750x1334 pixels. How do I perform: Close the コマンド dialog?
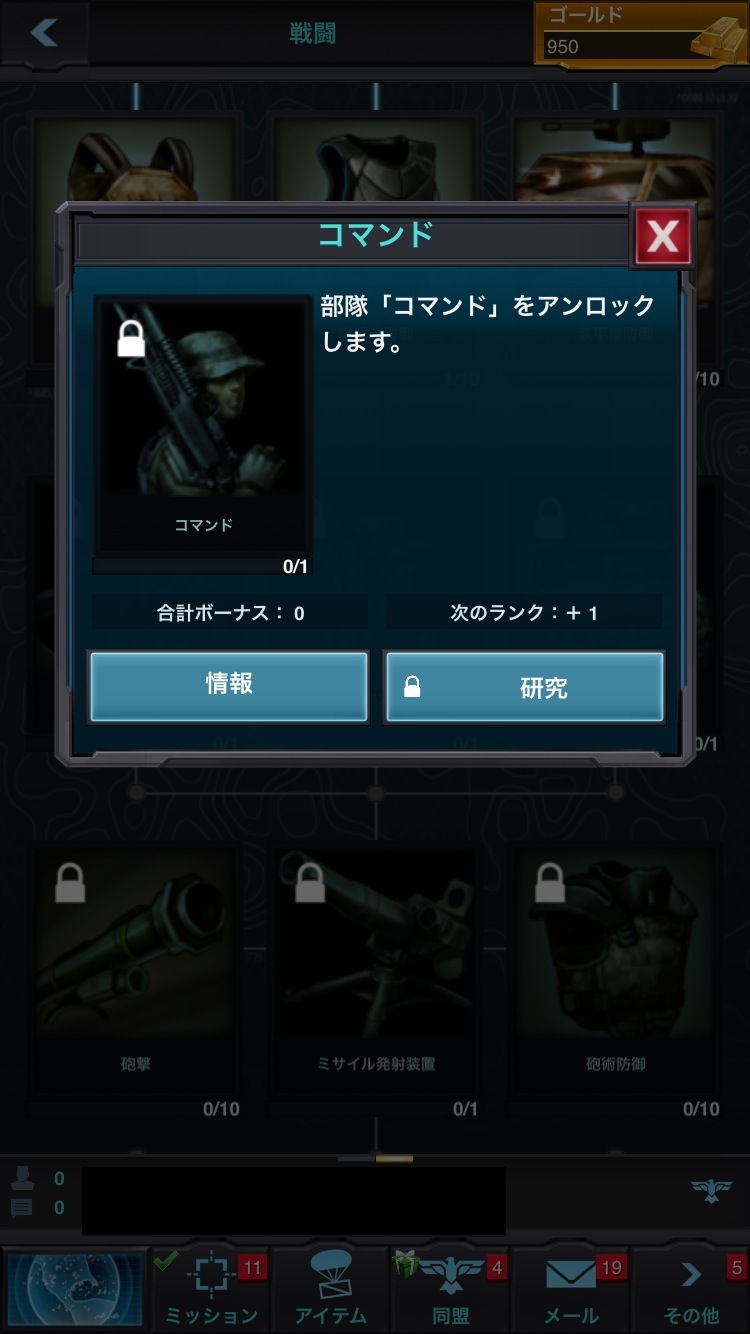click(x=662, y=237)
